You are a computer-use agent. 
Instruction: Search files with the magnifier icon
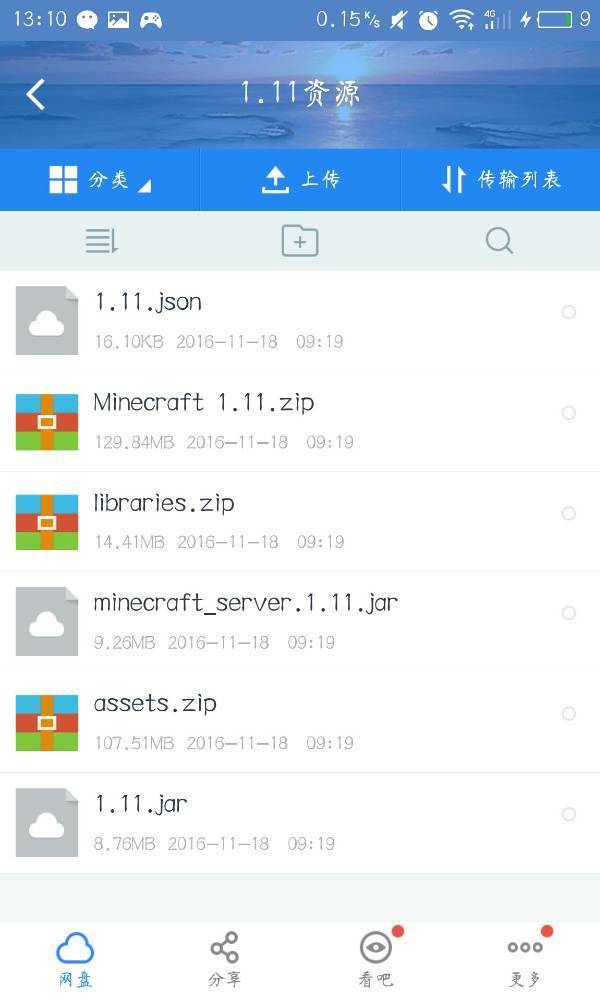[x=499, y=240]
